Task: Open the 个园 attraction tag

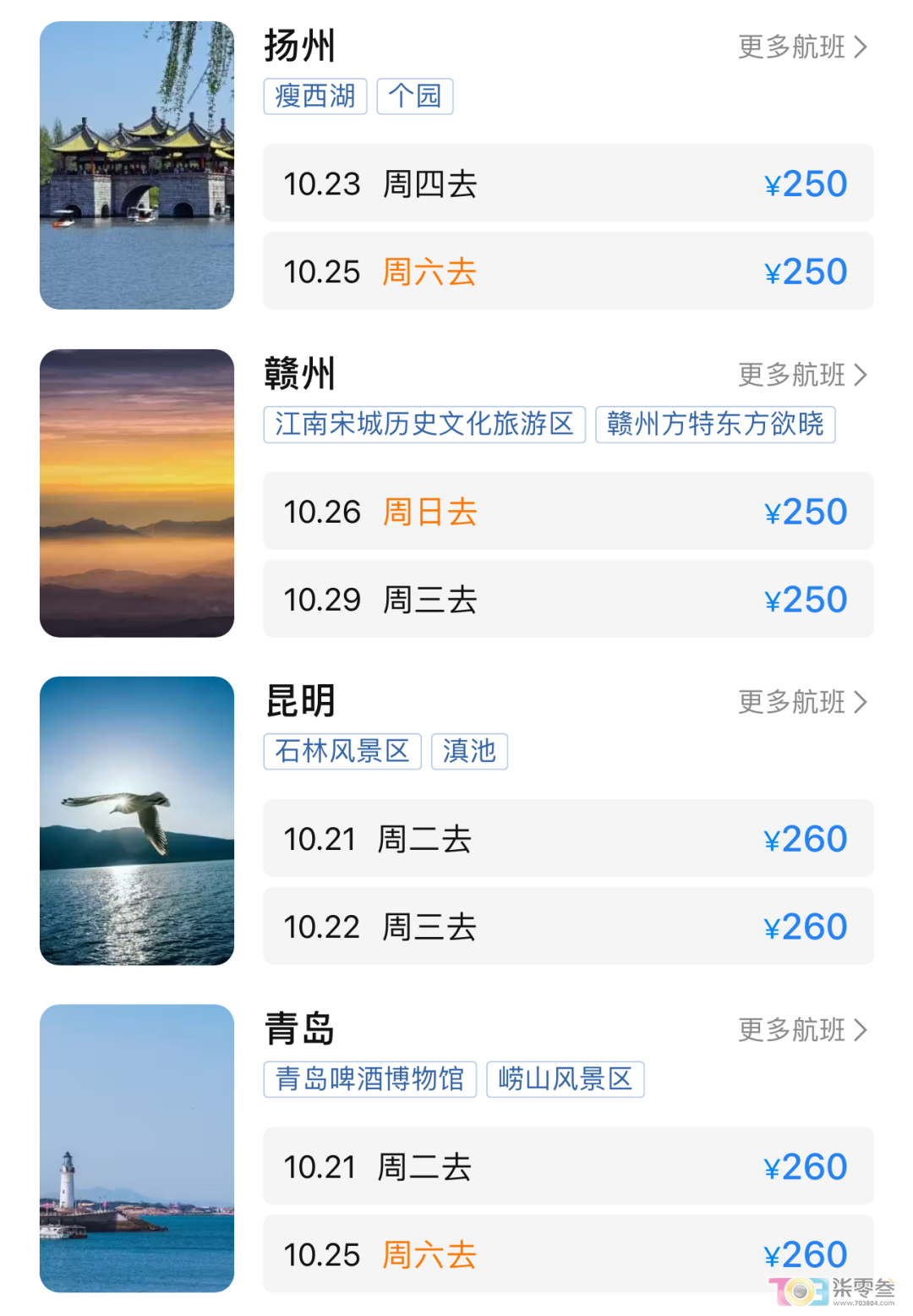Action: 414,96
